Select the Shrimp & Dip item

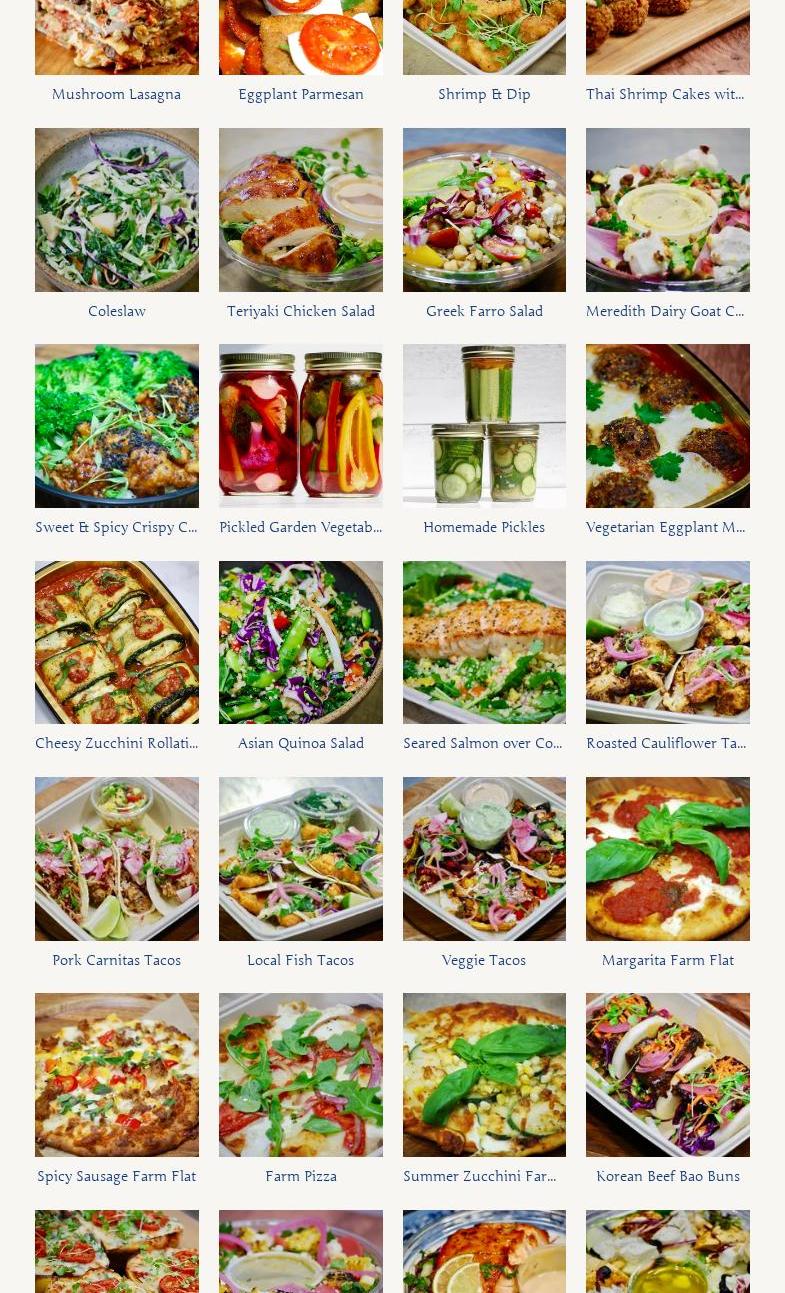coord(484,40)
